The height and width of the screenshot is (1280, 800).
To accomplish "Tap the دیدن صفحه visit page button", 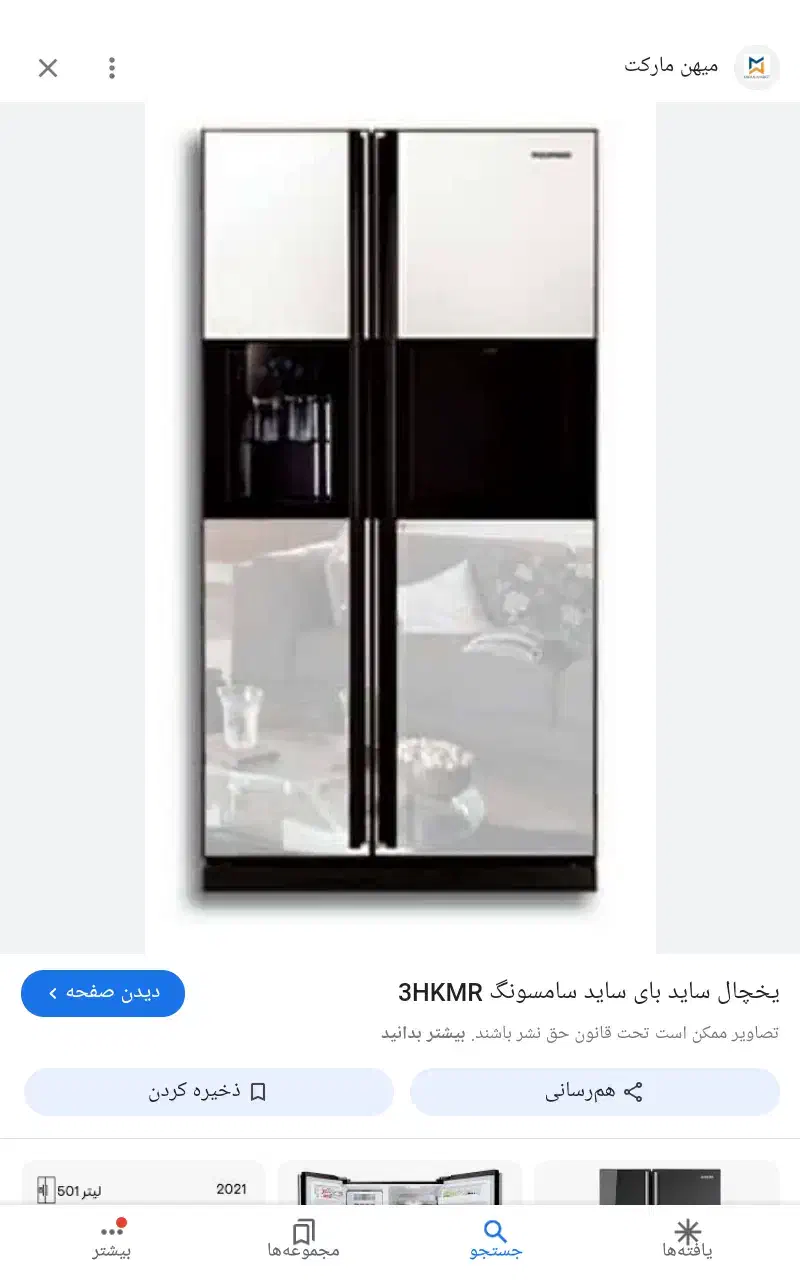I will (103, 993).
